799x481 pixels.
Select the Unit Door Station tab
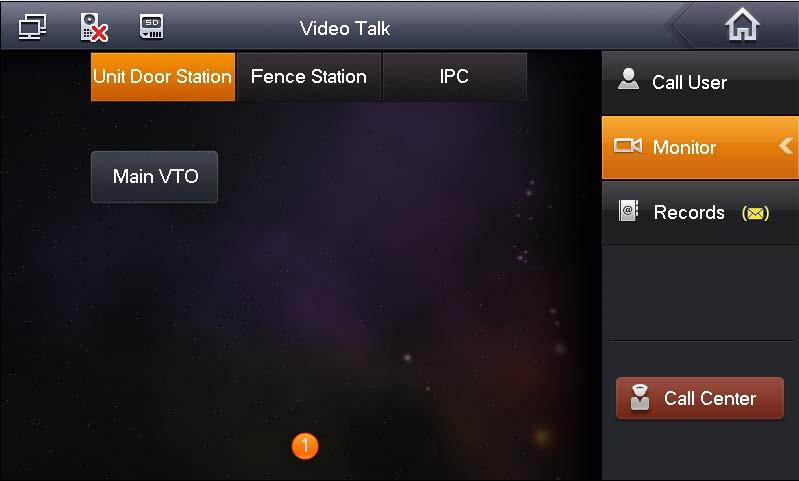click(x=163, y=77)
